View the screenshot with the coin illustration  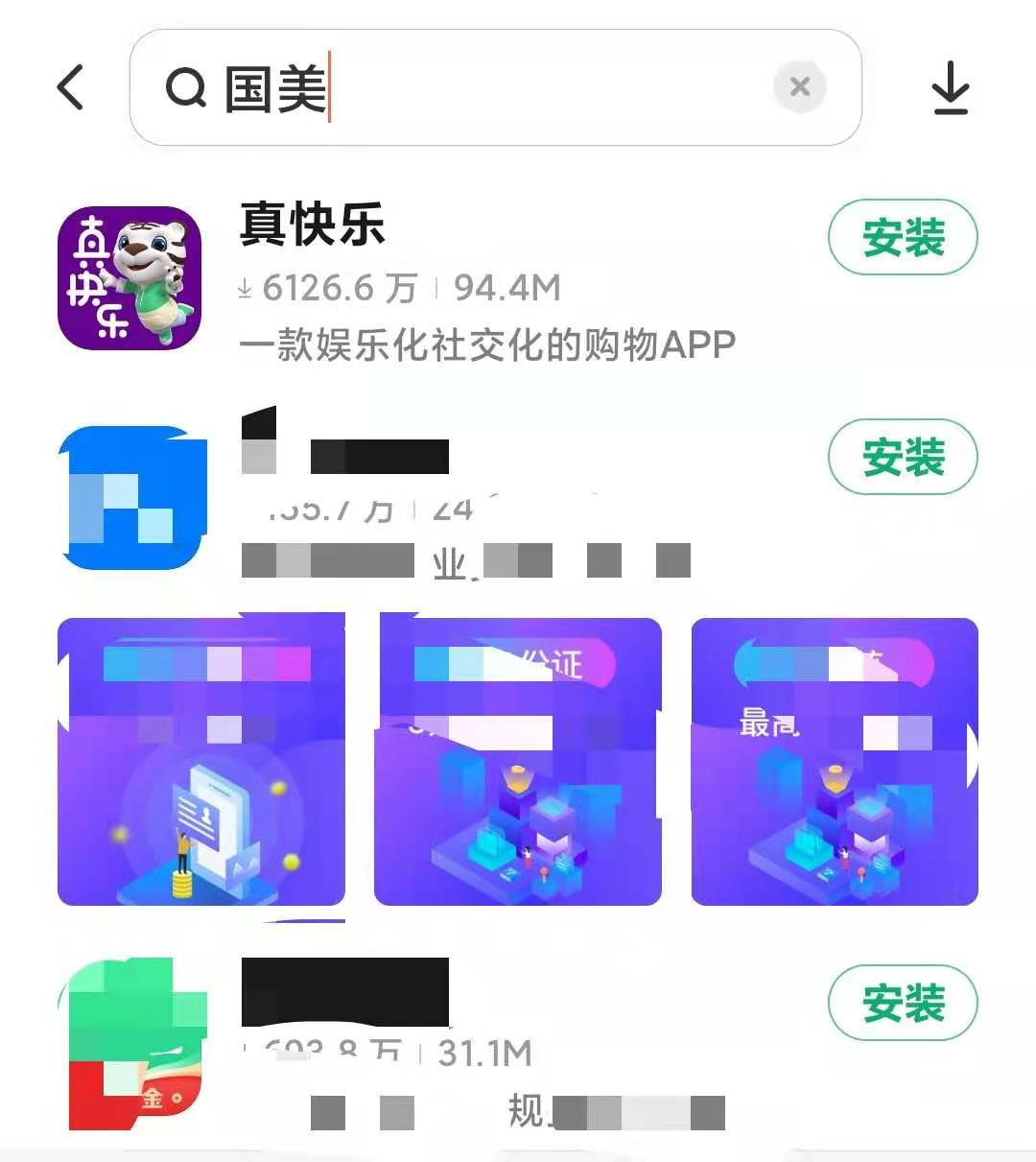pos(201,762)
